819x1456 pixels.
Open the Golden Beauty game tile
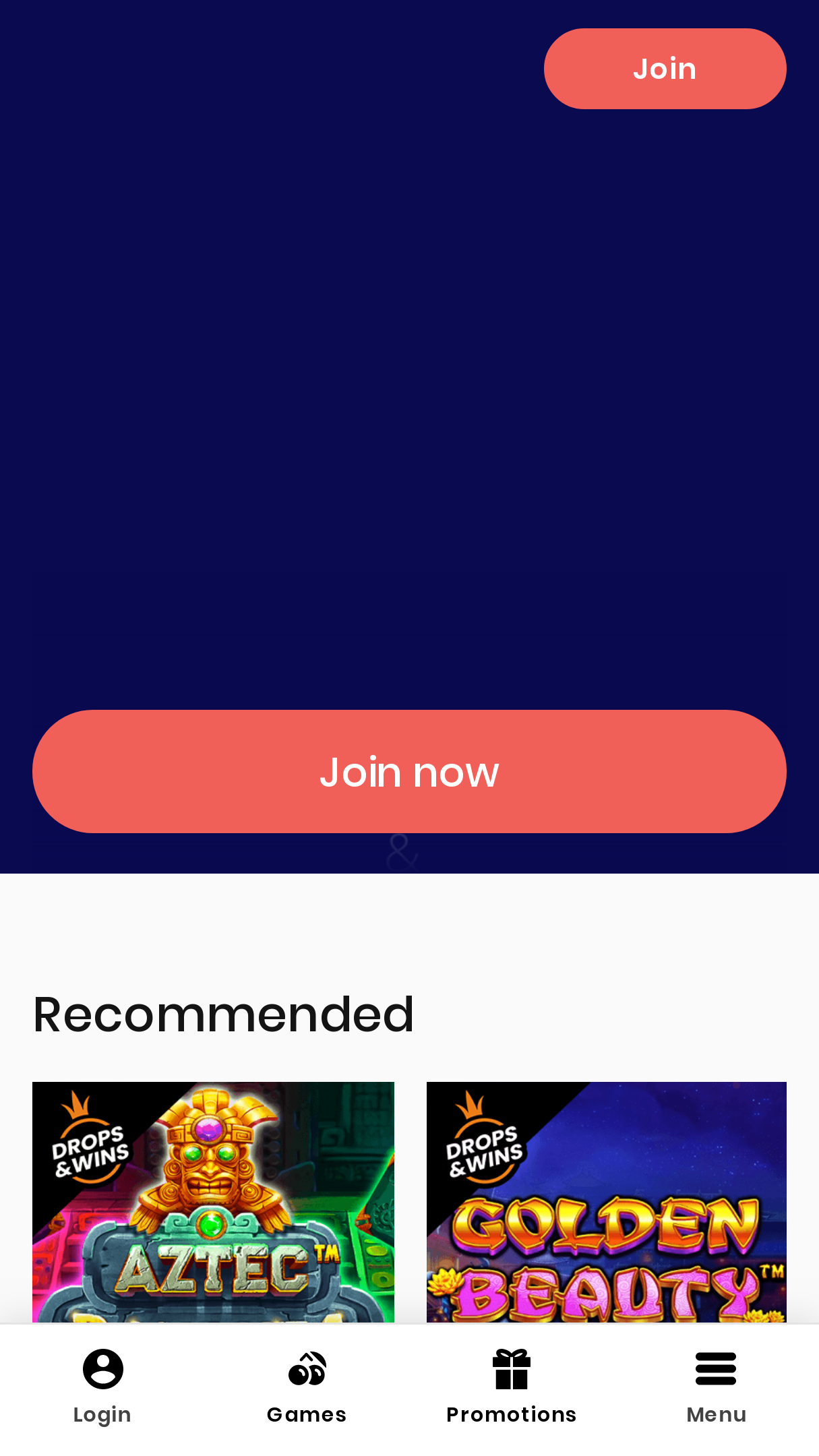click(x=607, y=1203)
